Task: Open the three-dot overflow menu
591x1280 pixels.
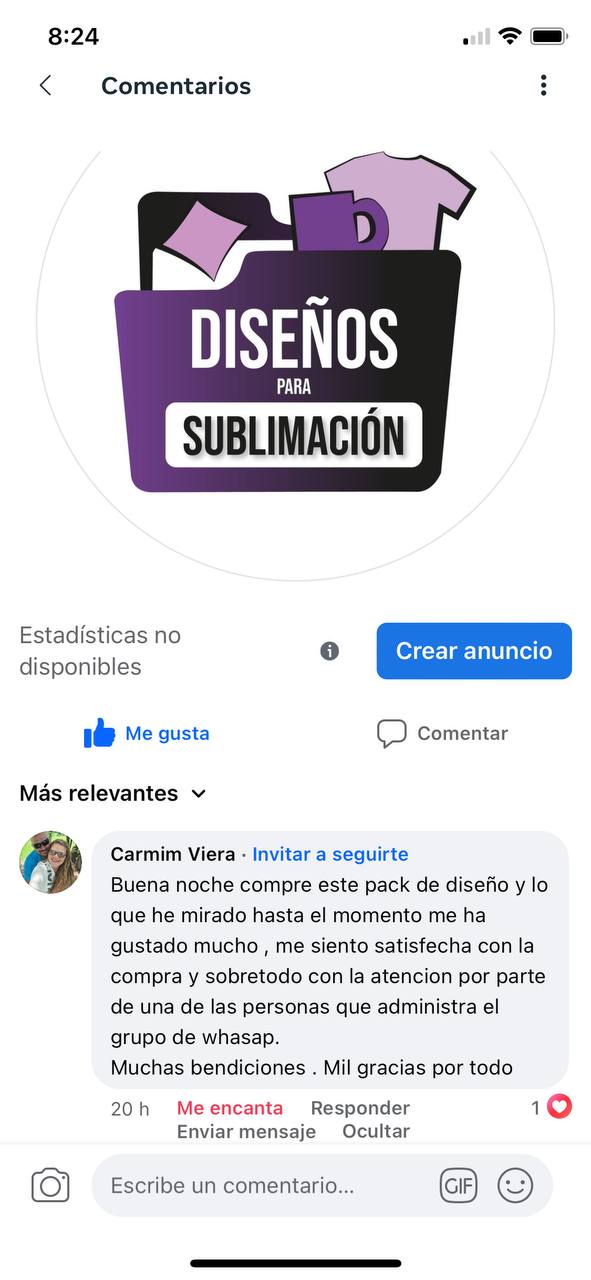Action: coord(543,86)
